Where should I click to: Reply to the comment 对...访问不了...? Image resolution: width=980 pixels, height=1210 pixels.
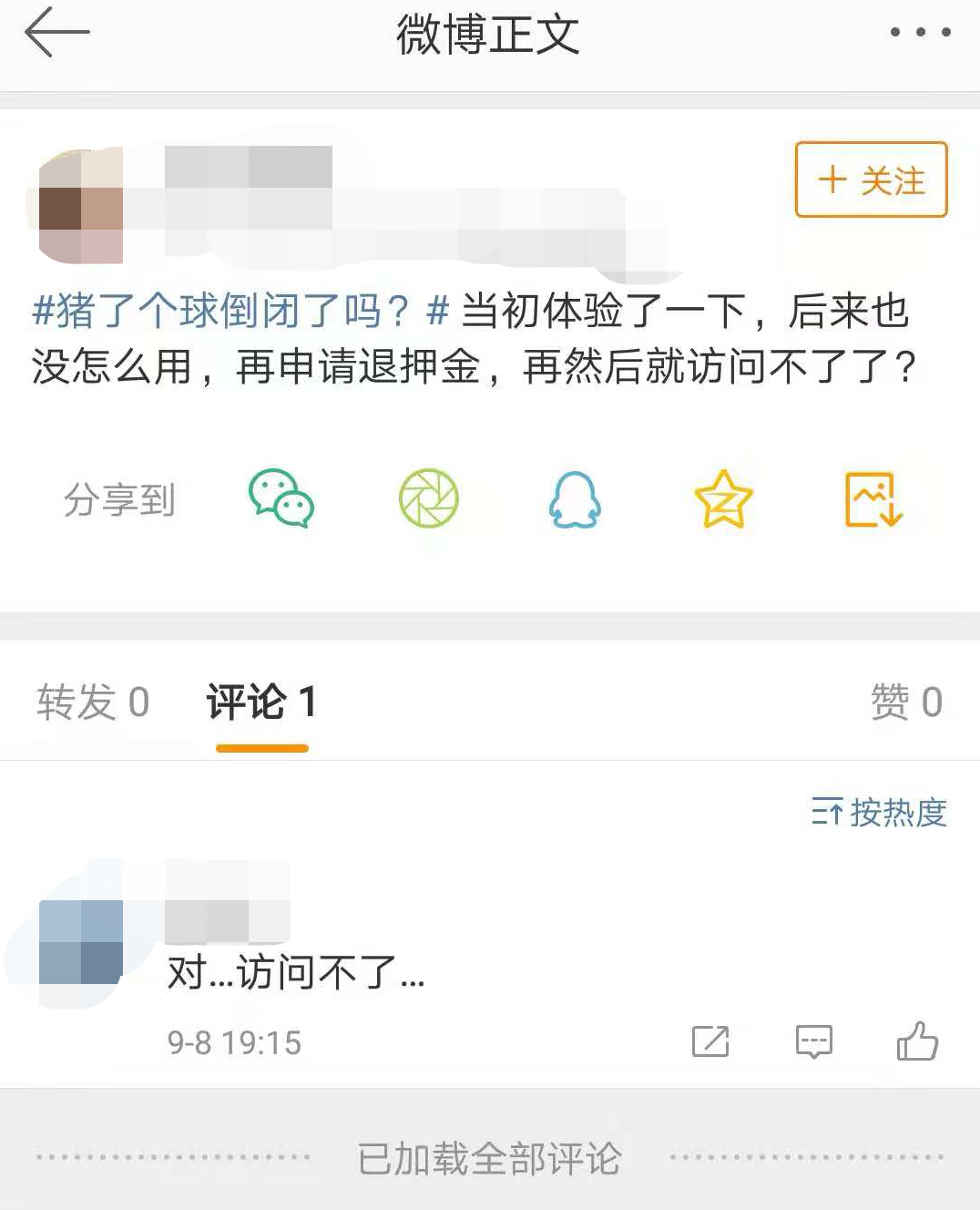[x=813, y=1041]
